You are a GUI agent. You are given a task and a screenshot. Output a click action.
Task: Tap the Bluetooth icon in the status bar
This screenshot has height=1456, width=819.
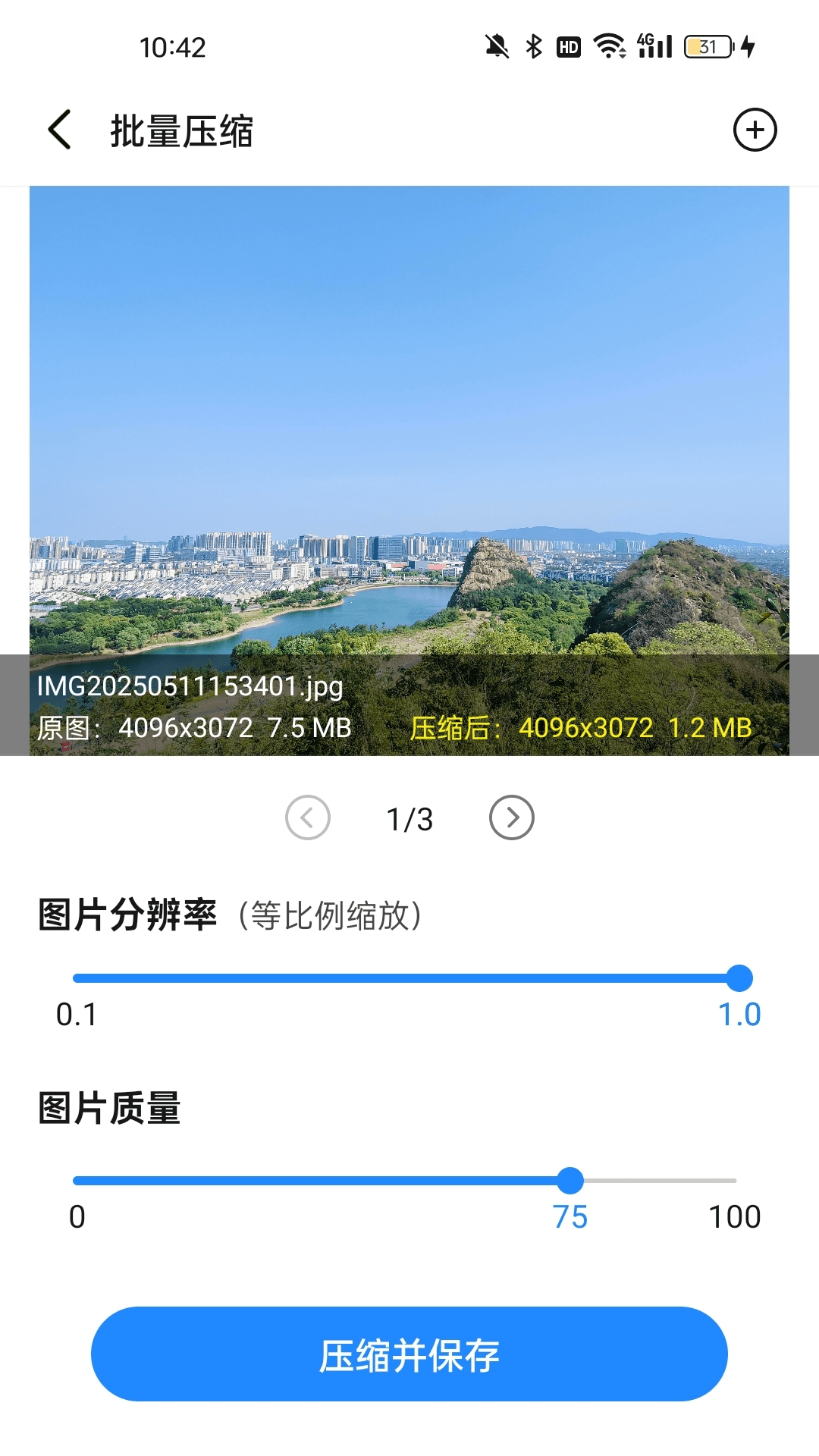[534, 45]
